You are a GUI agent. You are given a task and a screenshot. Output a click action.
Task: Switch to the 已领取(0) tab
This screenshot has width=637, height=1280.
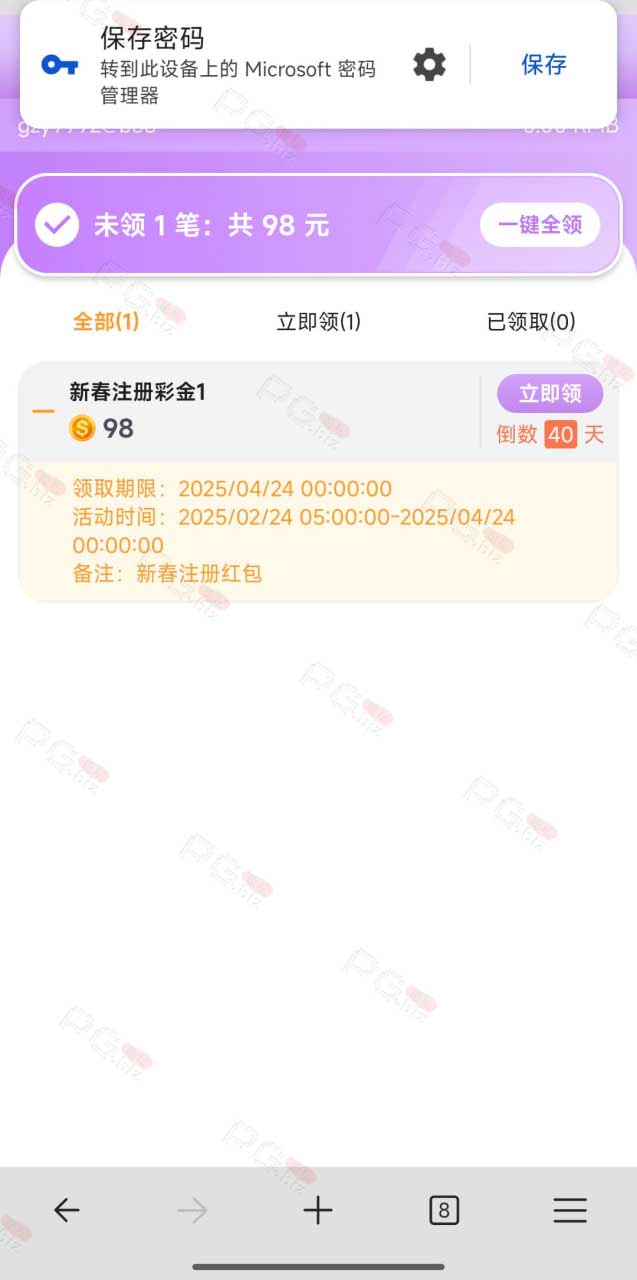[531, 322]
